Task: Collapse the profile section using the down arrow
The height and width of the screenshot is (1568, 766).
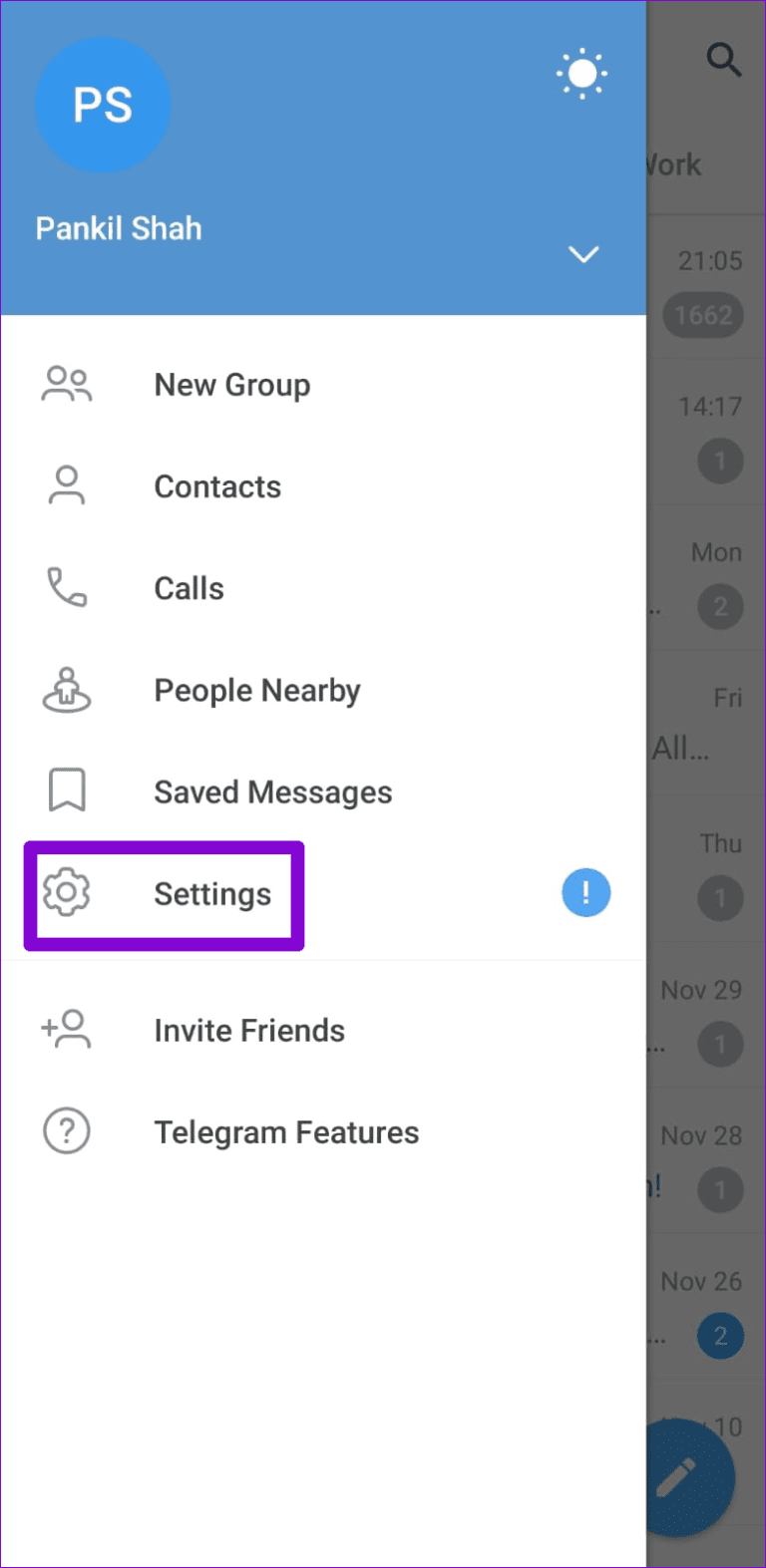Action: 582,253
